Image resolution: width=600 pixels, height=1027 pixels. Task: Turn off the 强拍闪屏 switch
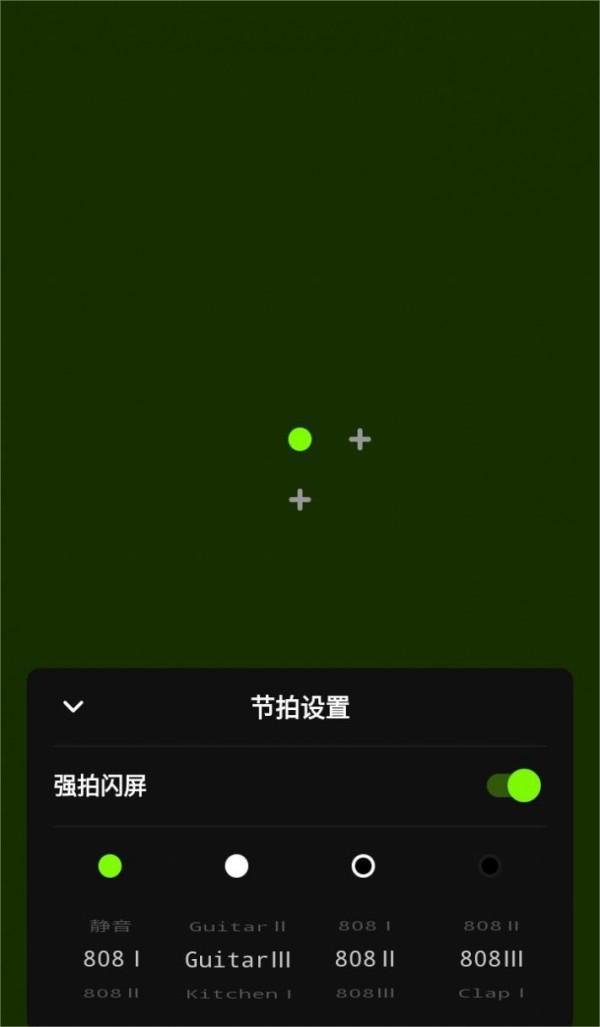(514, 785)
